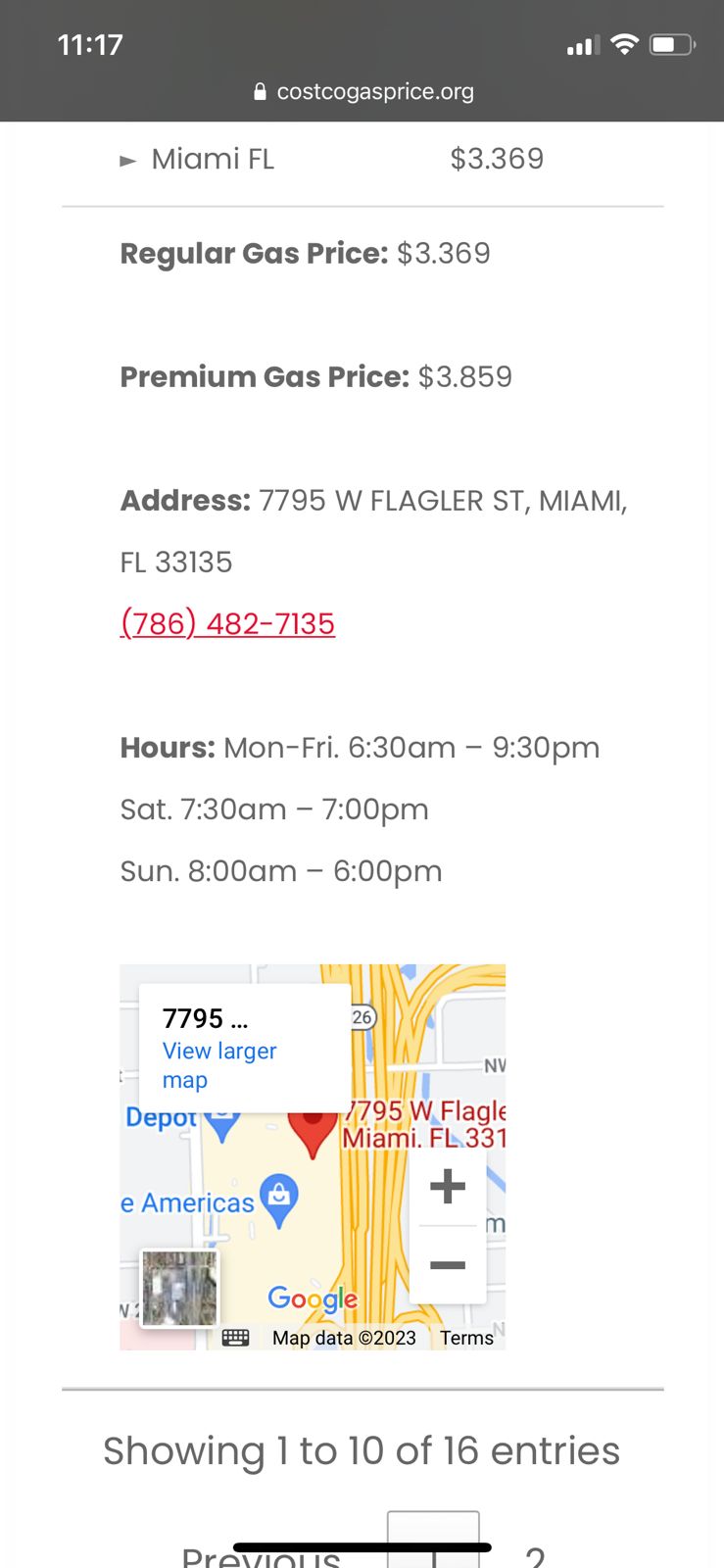
Task: Zoom in on the map
Action: pyautogui.click(x=448, y=1186)
